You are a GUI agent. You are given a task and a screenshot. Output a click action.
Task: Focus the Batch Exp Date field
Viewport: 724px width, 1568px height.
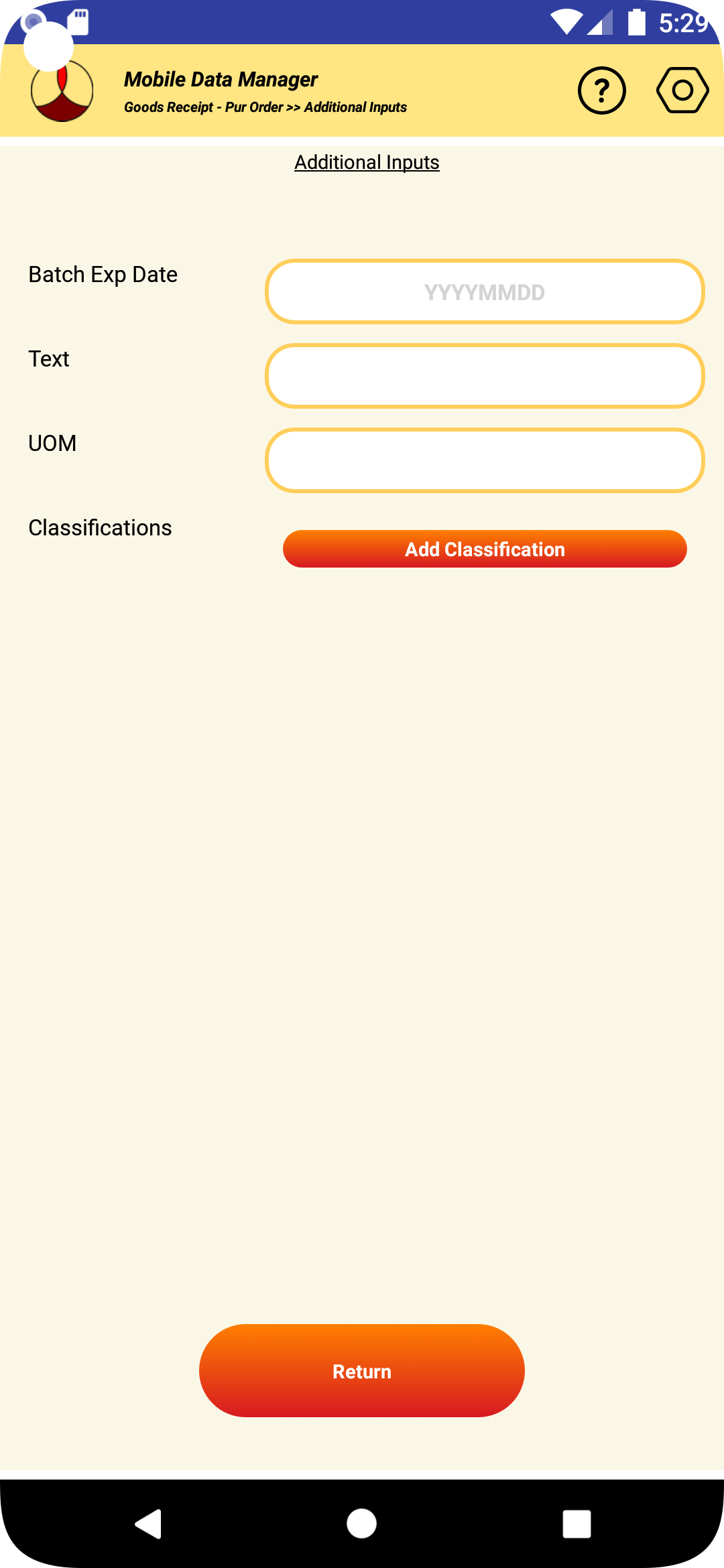[485, 291]
